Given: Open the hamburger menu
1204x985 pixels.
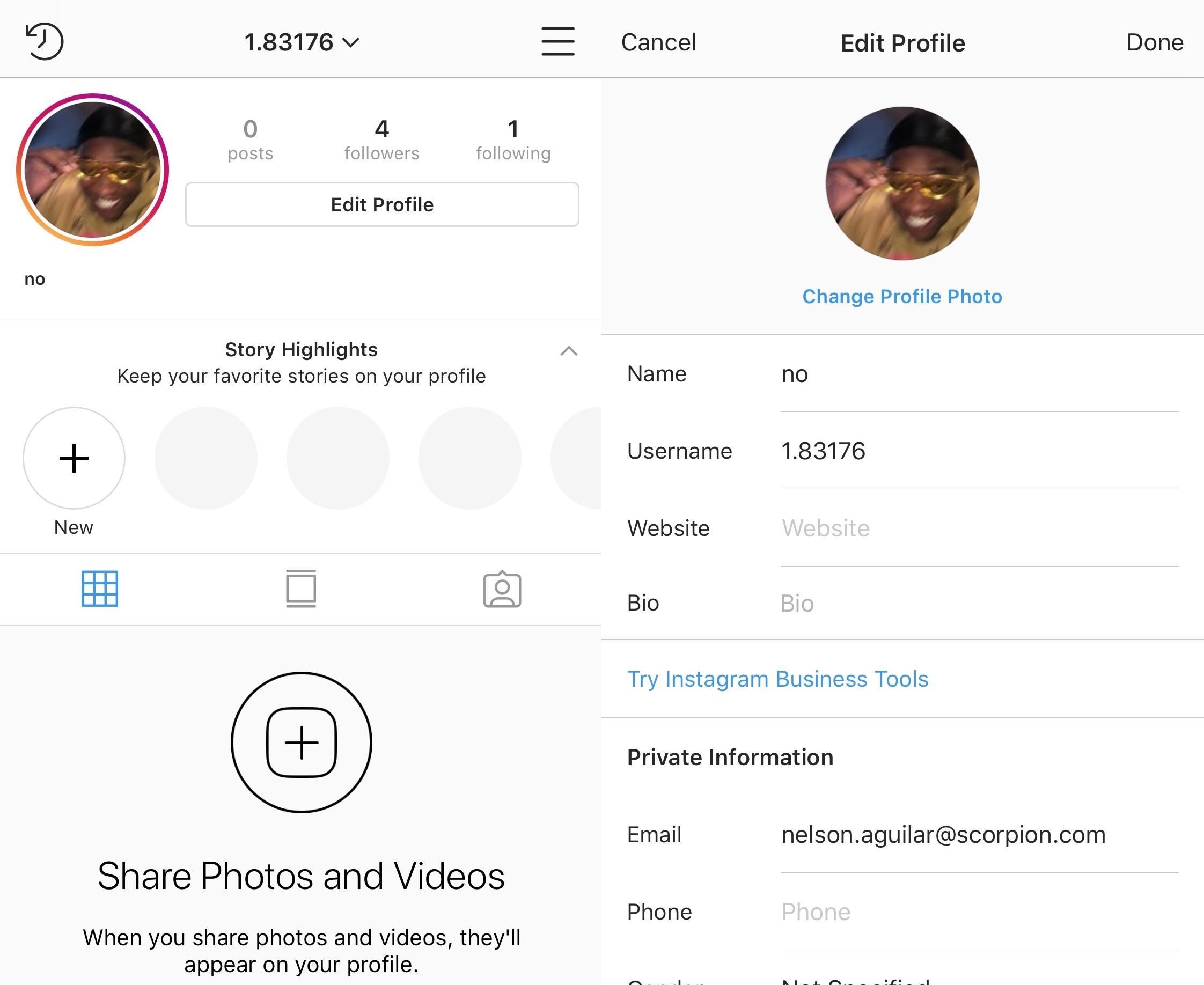Looking at the screenshot, I should click(x=557, y=41).
